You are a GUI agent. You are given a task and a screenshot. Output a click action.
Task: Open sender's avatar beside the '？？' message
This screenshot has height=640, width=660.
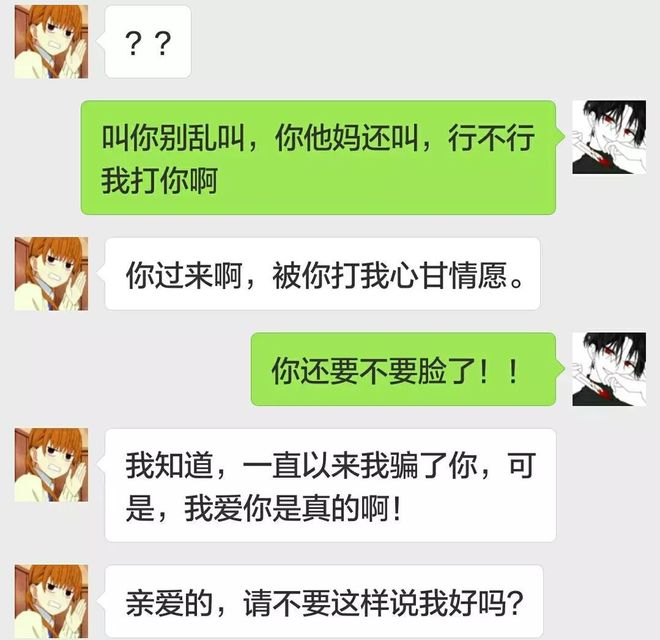(51, 42)
